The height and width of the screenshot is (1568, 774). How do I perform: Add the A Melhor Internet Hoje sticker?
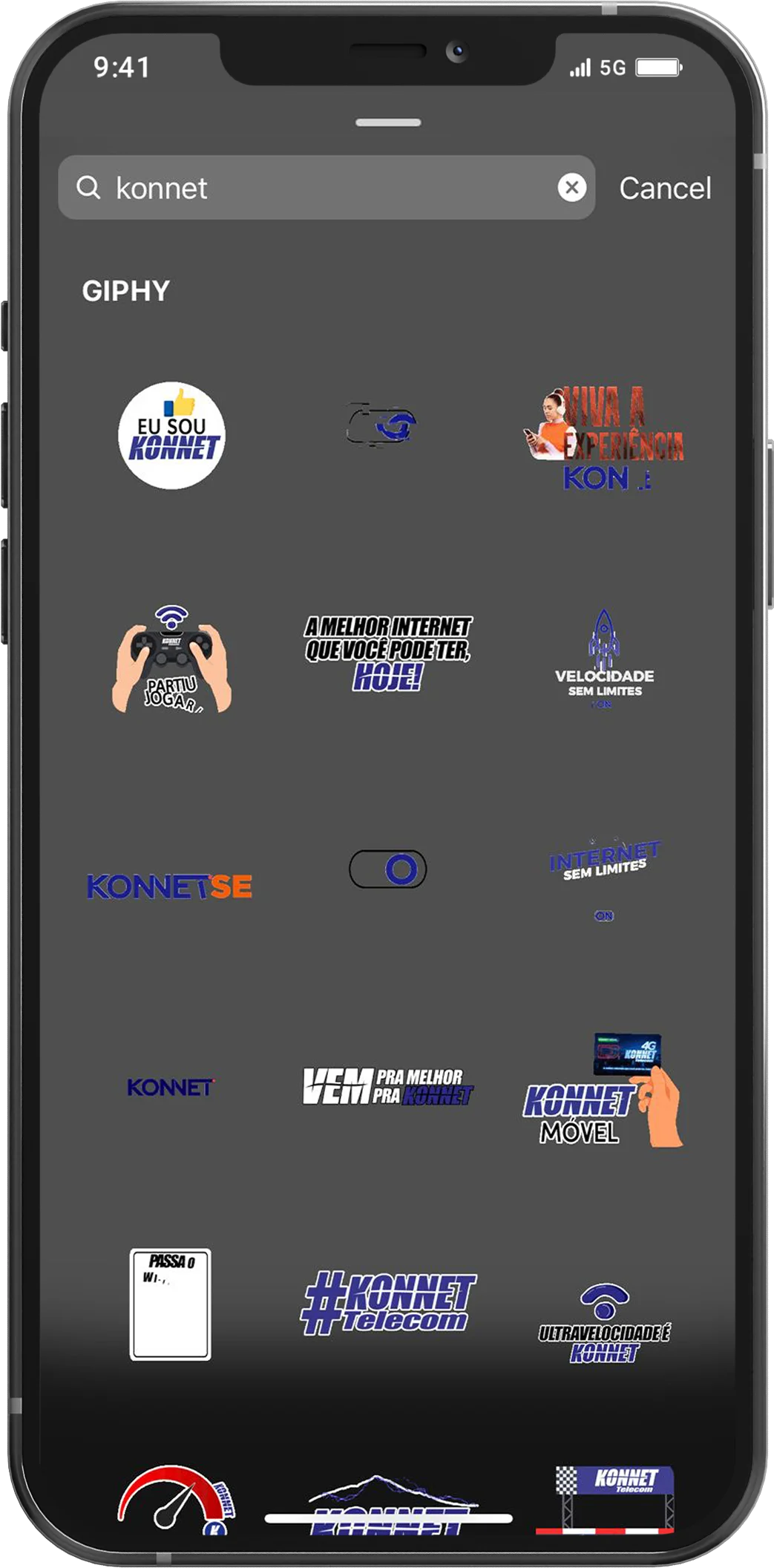click(387, 653)
